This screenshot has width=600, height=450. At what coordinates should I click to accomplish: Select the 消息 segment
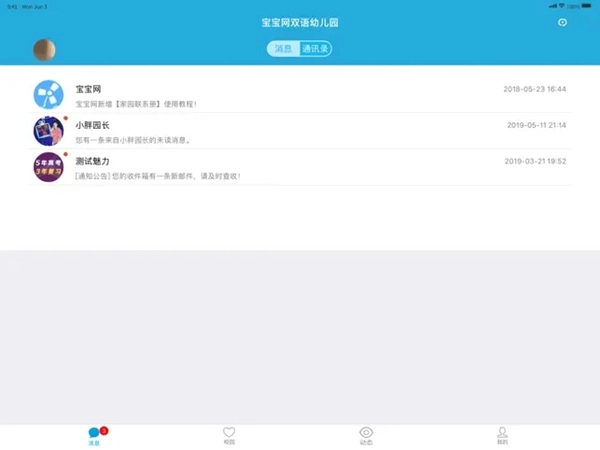(283, 49)
